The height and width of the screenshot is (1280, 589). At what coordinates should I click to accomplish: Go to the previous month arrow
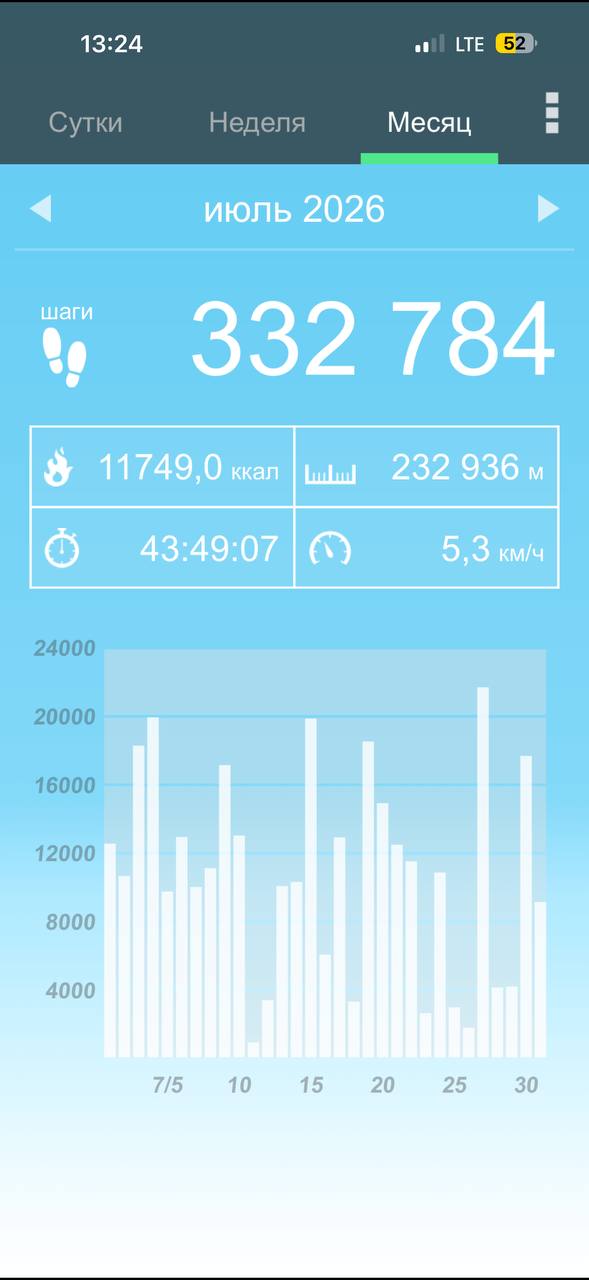click(x=40, y=209)
